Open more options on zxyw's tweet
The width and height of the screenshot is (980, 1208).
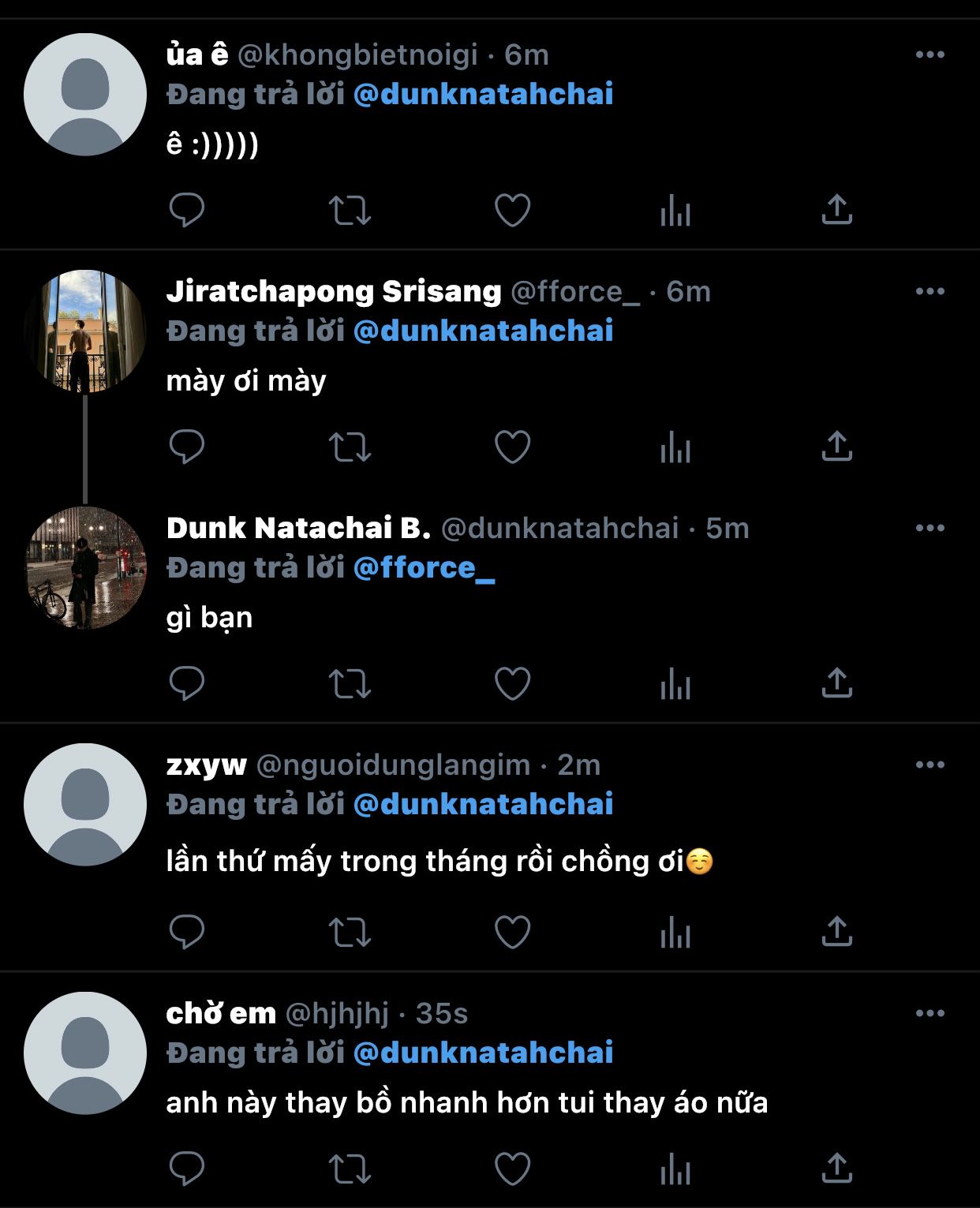click(x=930, y=765)
